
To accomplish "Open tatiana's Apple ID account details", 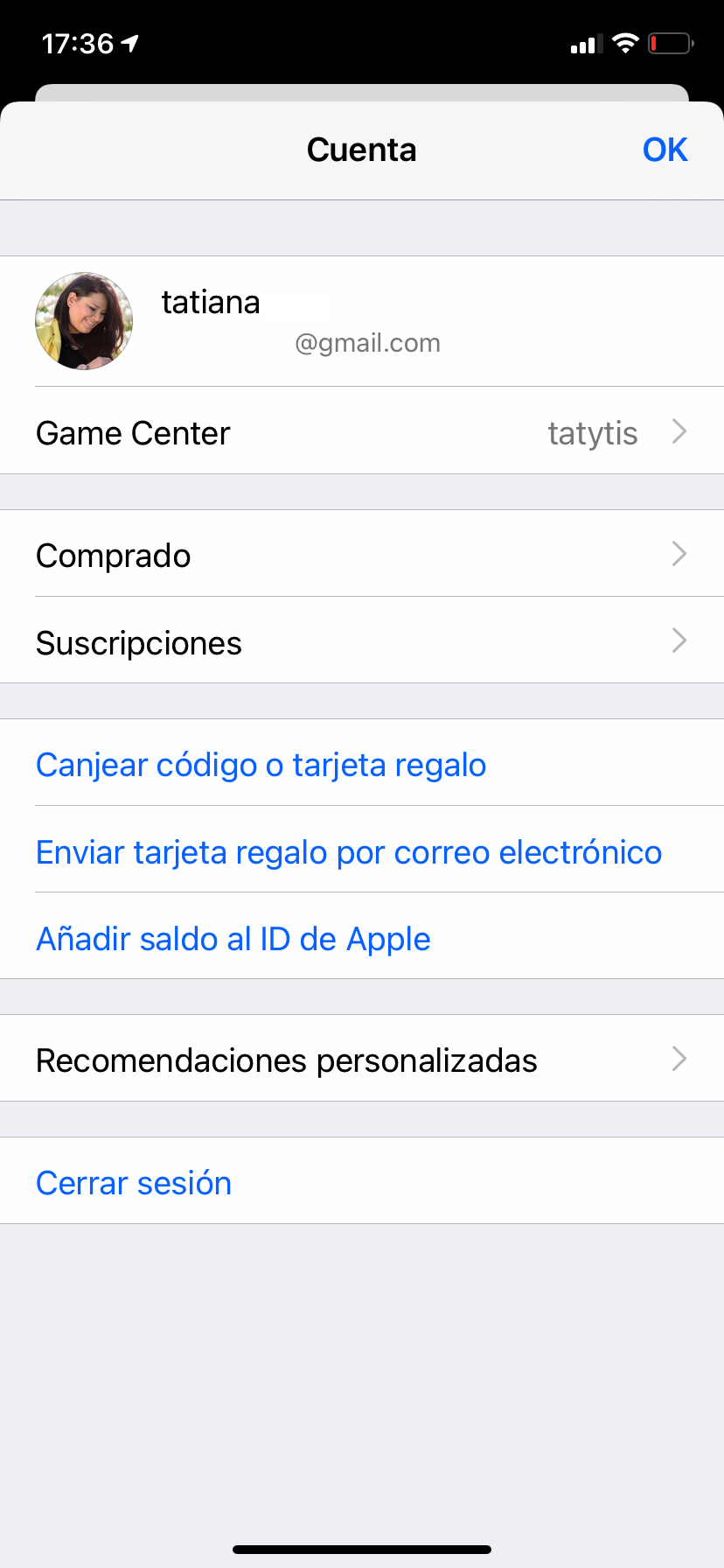I will click(x=362, y=321).
